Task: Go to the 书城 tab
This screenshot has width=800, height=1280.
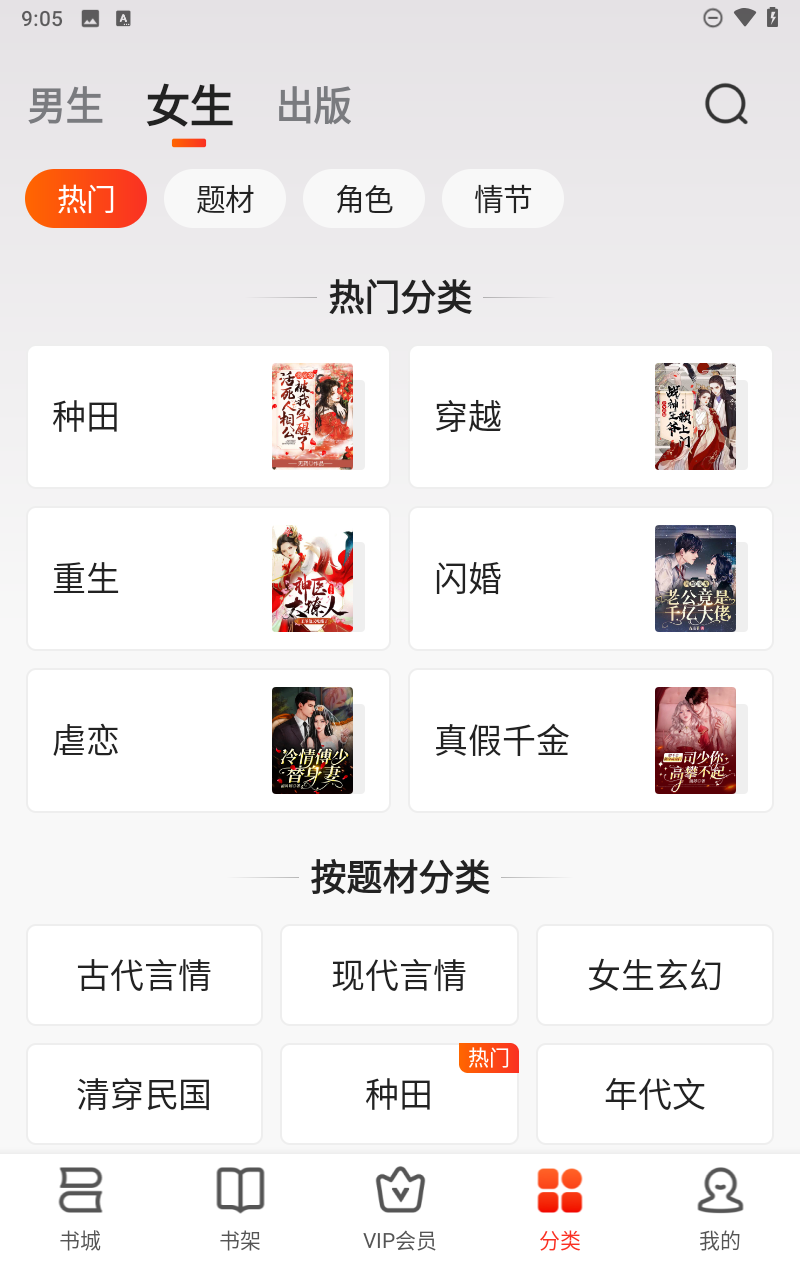Action: pyautogui.click(x=80, y=1210)
